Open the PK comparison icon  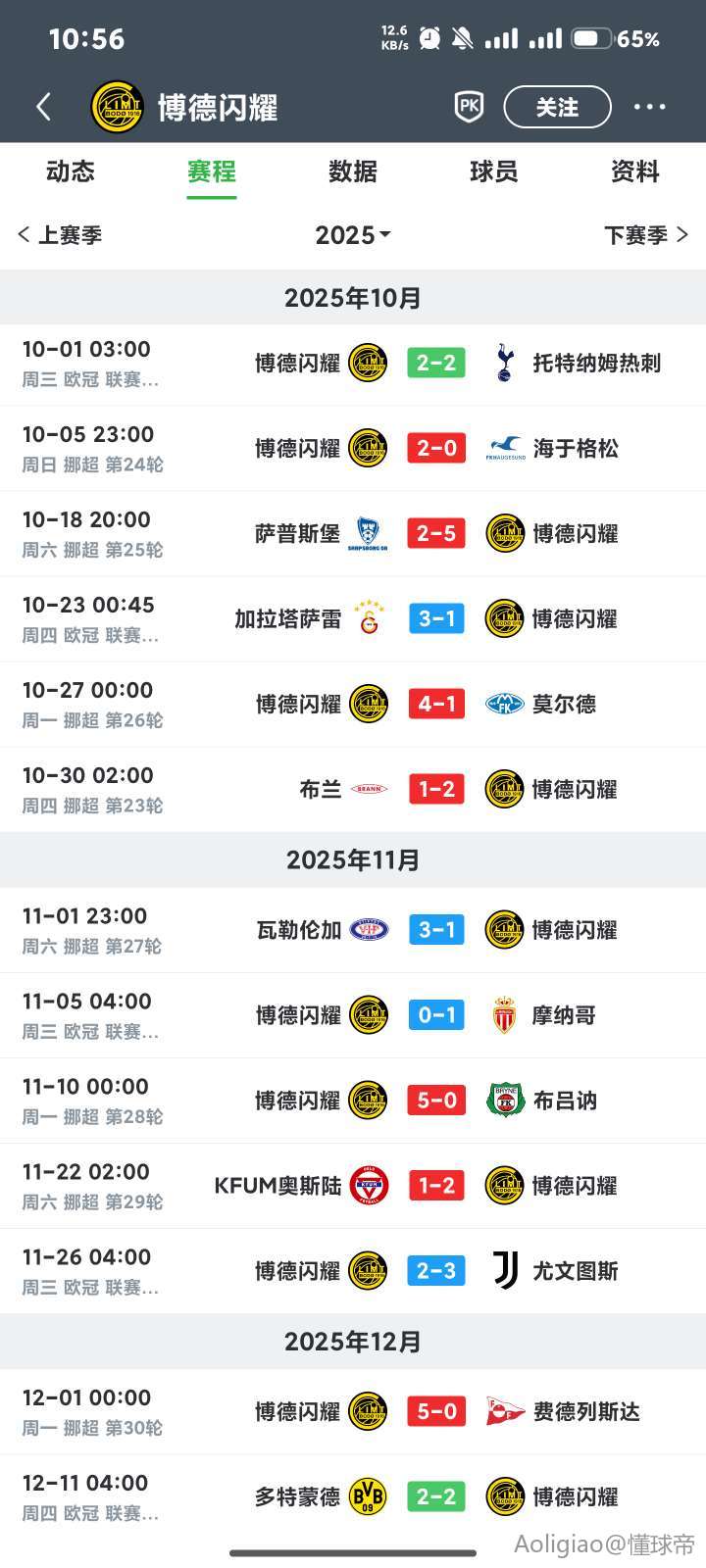pos(469,107)
